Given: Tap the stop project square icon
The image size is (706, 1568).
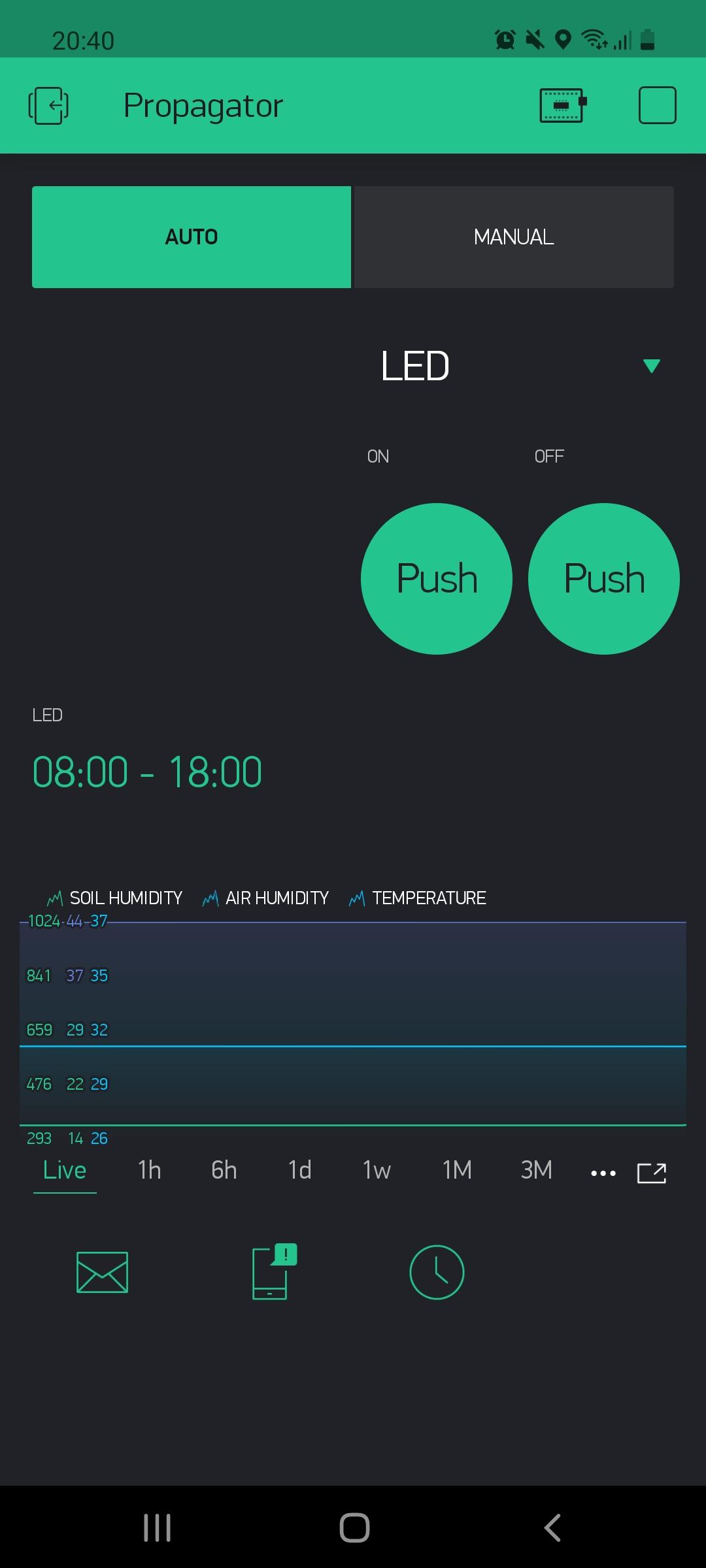Looking at the screenshot, I should pyautogui.click(x=657, y=105).
